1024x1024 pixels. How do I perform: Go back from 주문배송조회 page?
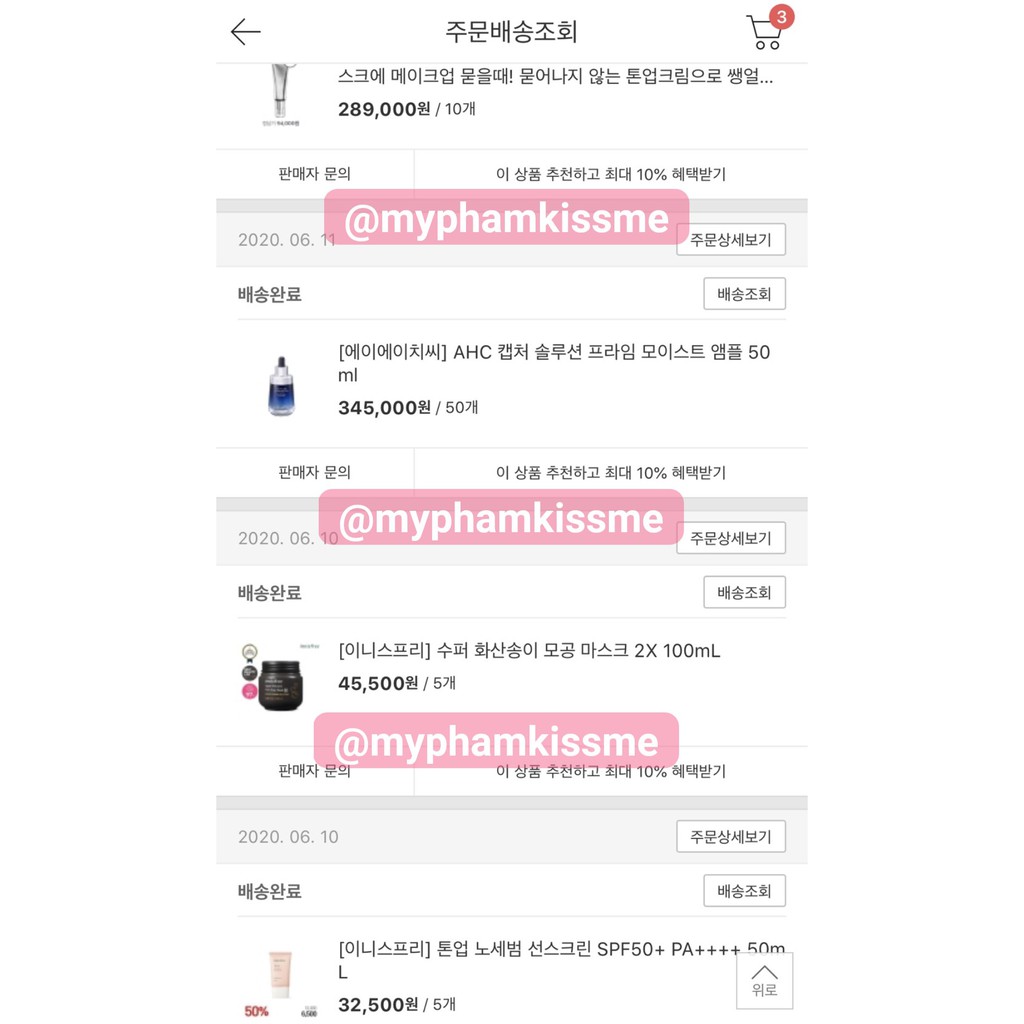tap(245, 32)
